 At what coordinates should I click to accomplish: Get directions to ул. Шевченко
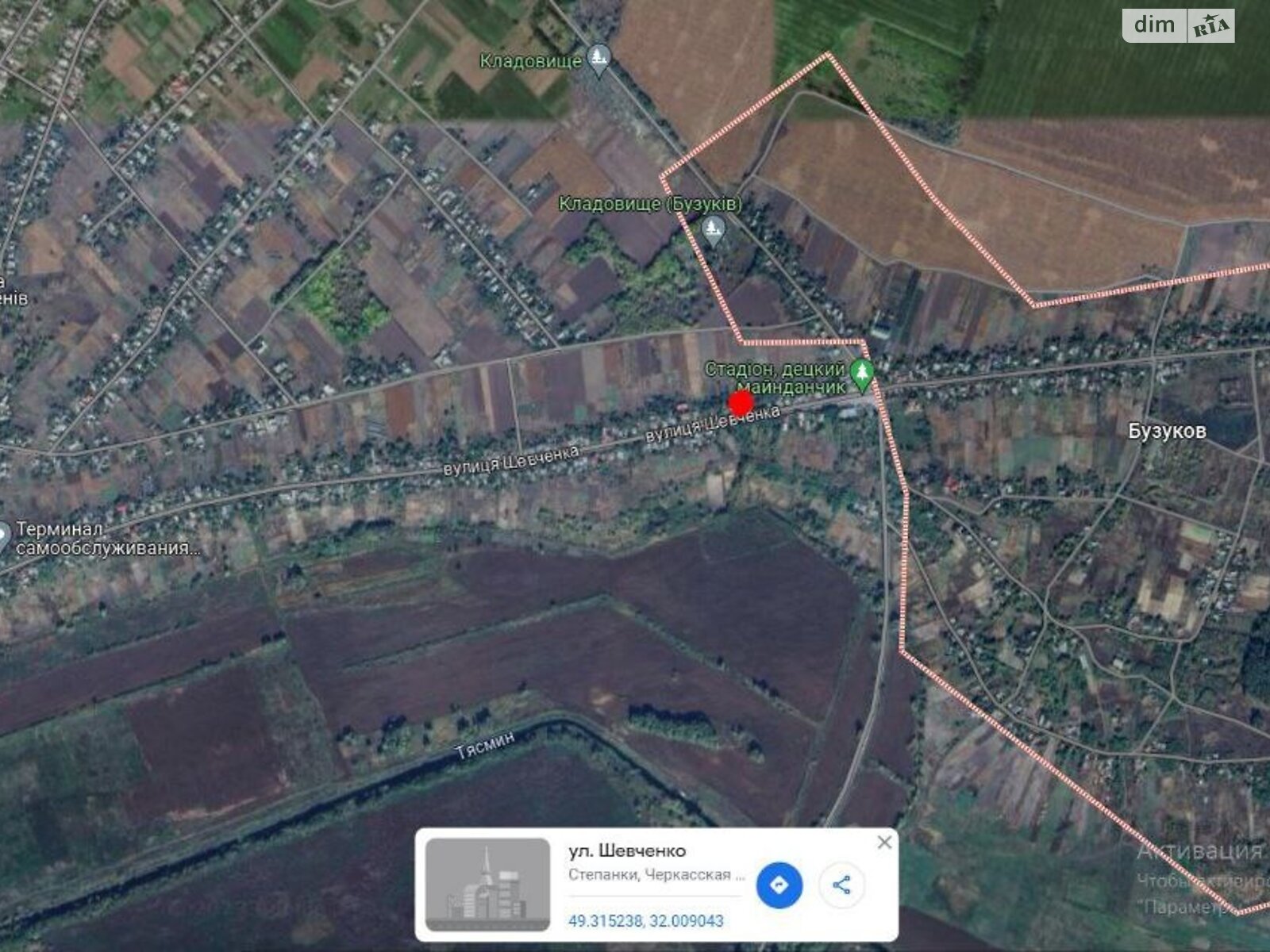click(x=779, y=885)
